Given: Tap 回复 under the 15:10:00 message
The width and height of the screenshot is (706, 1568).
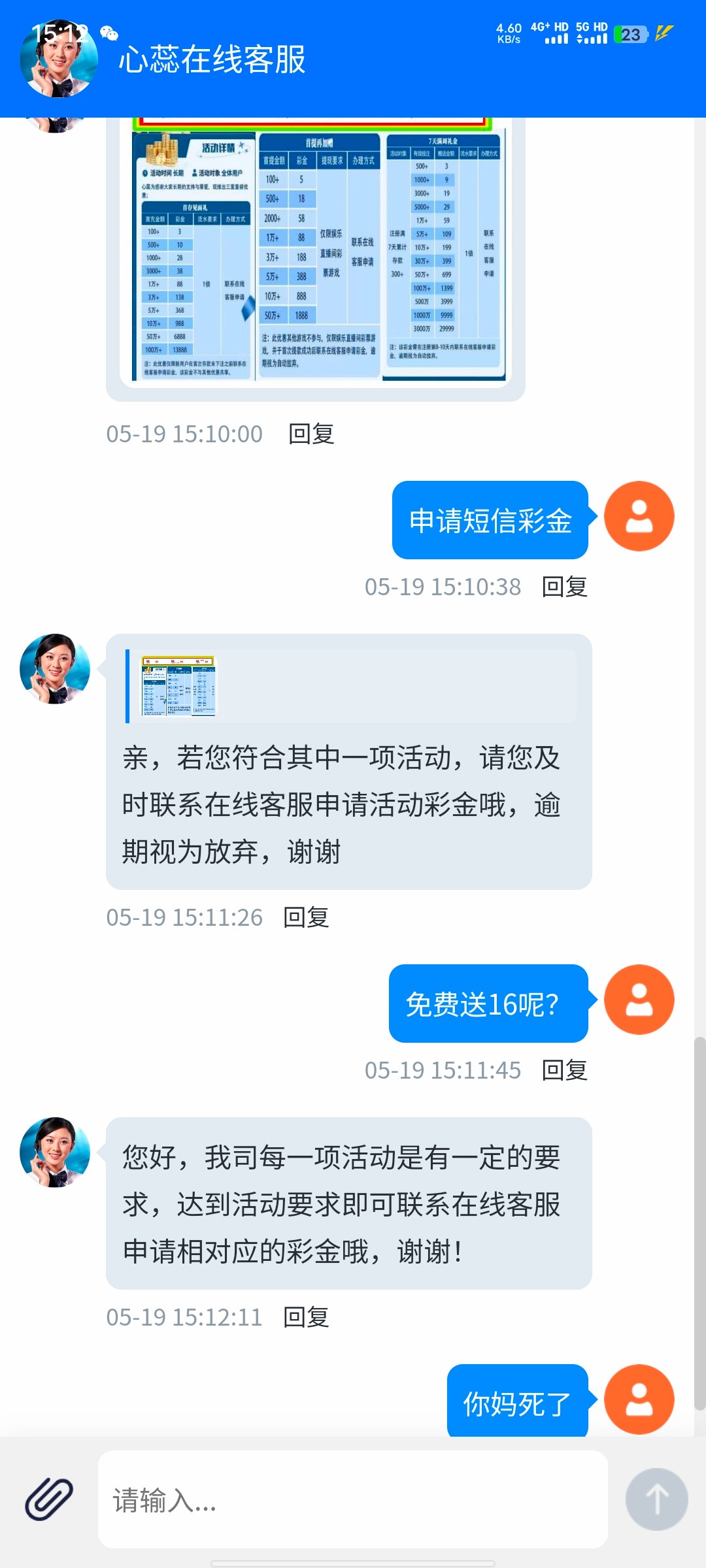Looking at the screenshot, I should (x=312, y=434).
